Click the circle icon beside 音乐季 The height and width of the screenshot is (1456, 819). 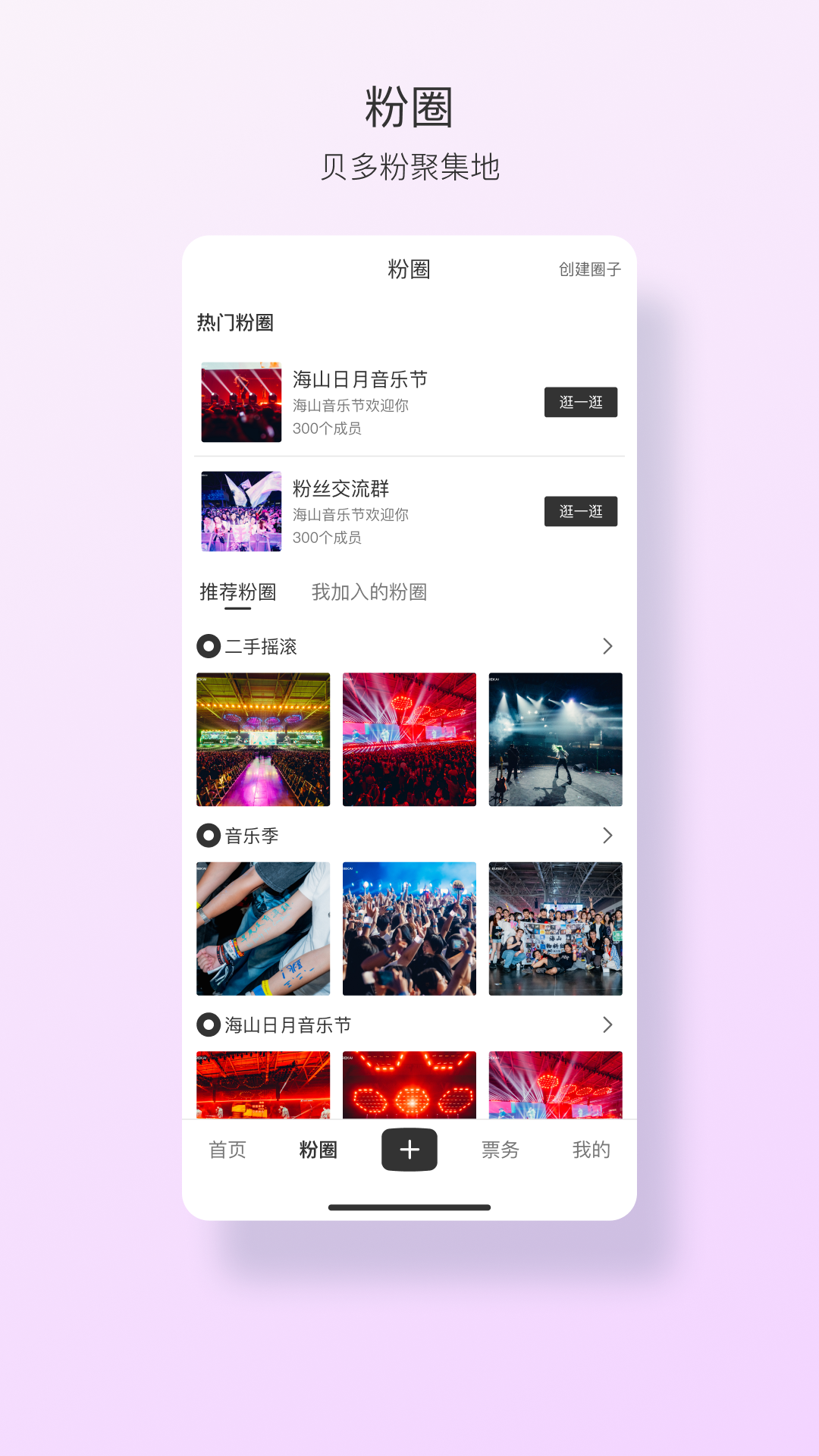pyautogui.click(x=206, y=836)
